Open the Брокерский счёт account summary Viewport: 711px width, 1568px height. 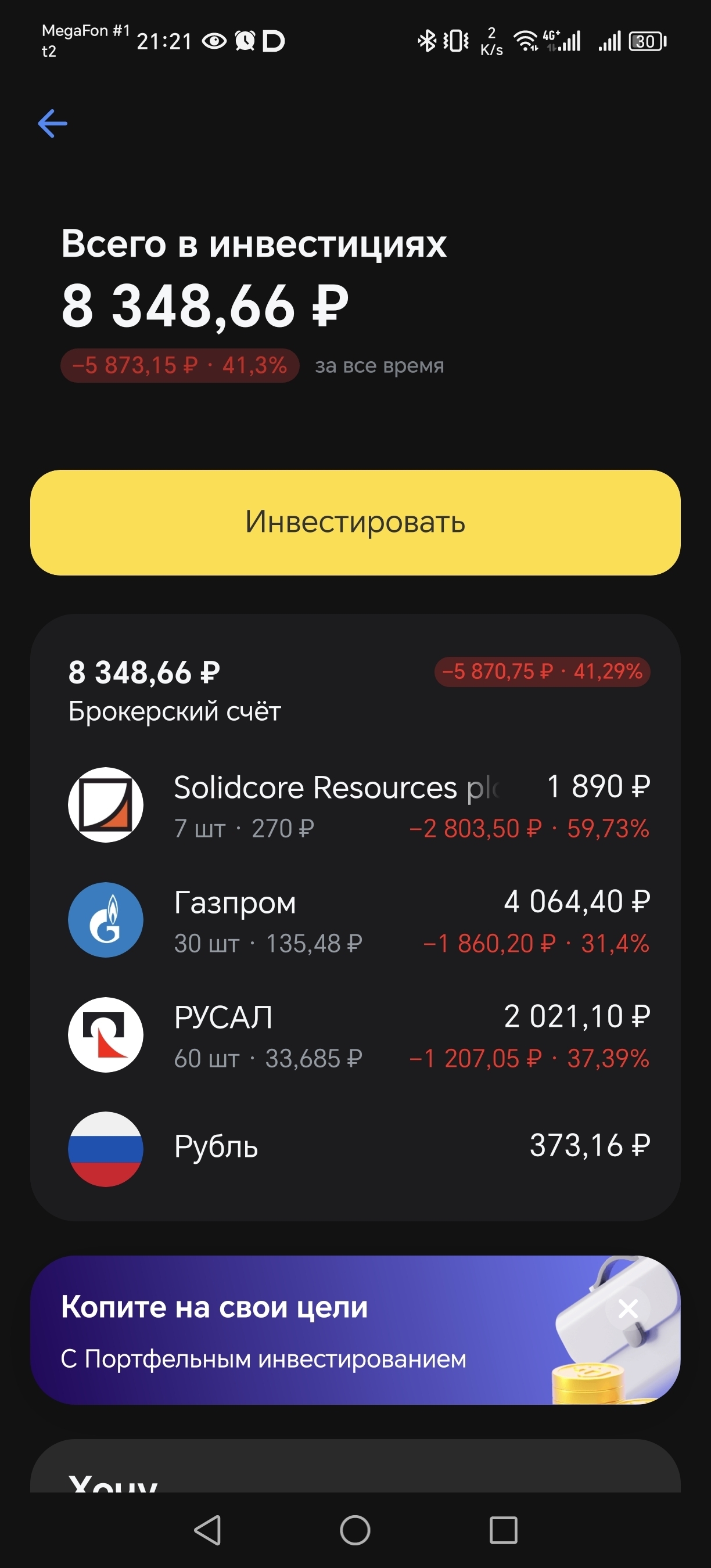coord(175,691)
